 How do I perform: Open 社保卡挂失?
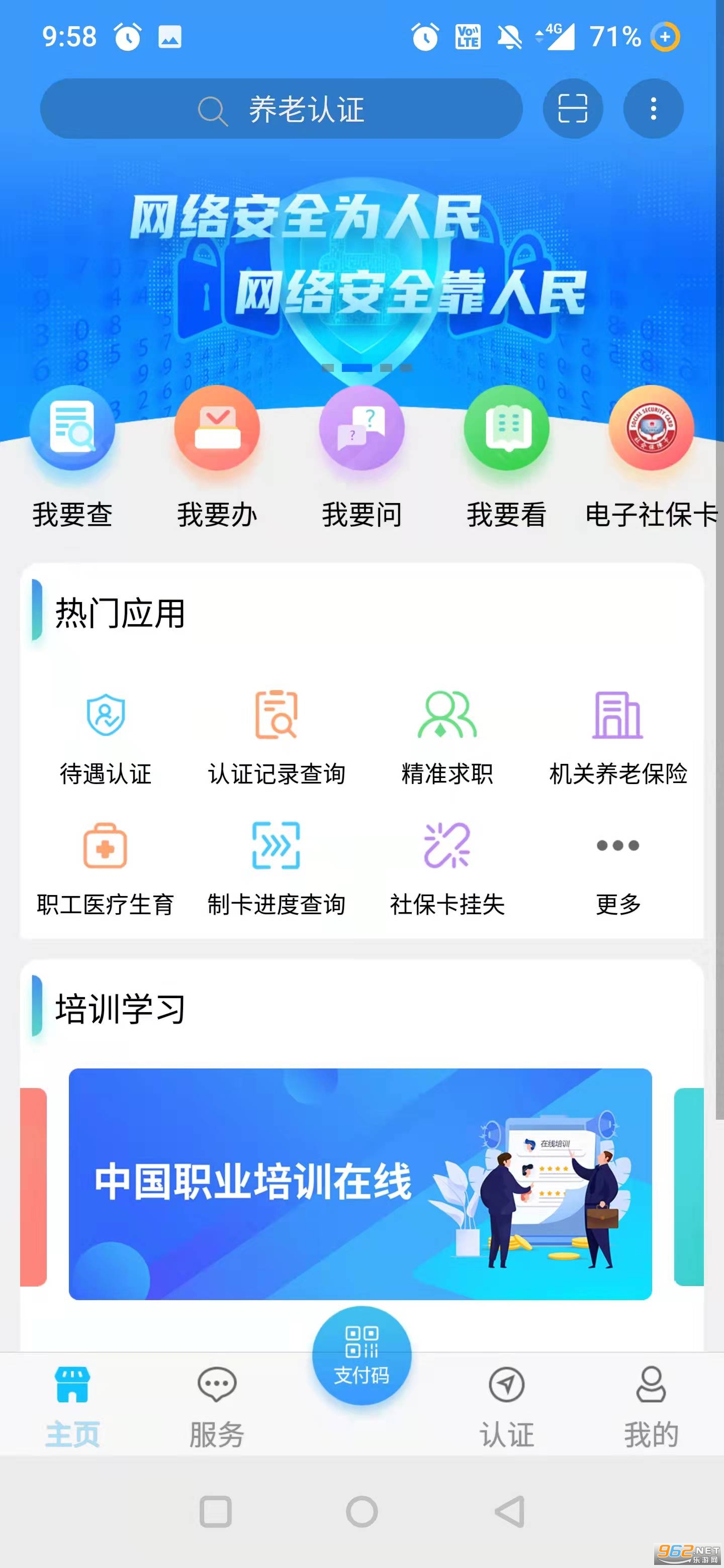447,867
